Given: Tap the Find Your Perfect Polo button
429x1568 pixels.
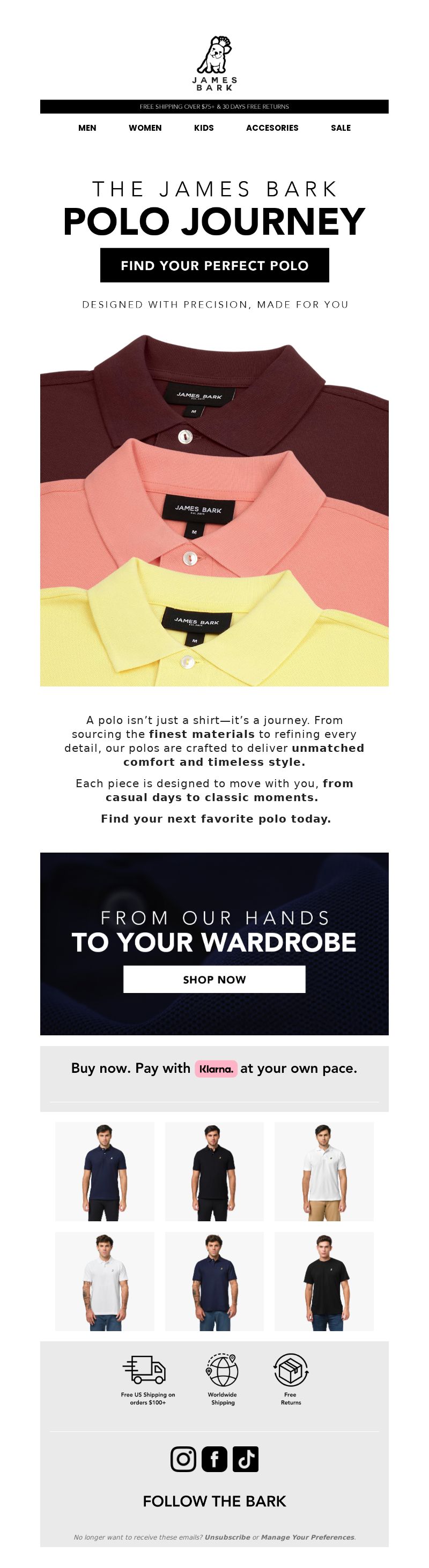Looking at the screenshot, I should pos(214,265).
